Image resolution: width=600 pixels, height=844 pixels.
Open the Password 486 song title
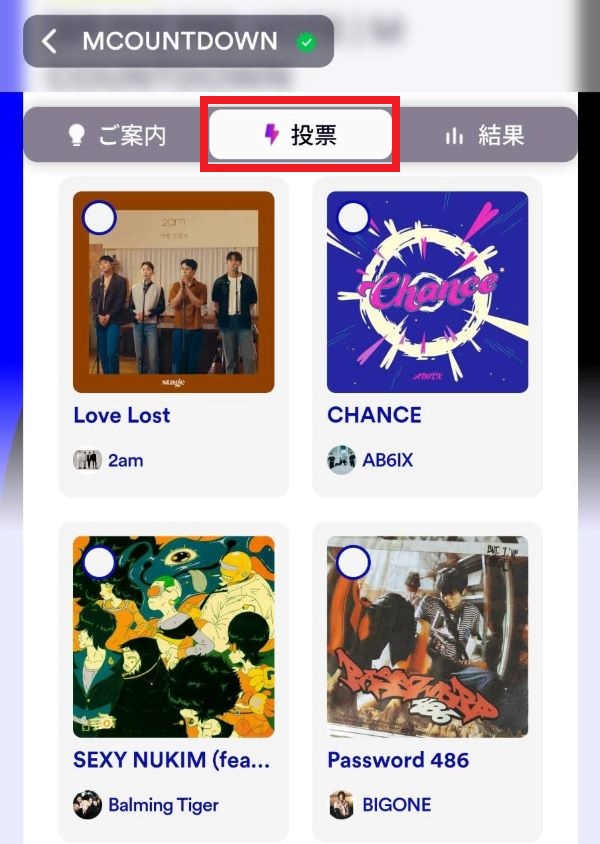click(398, 760)
